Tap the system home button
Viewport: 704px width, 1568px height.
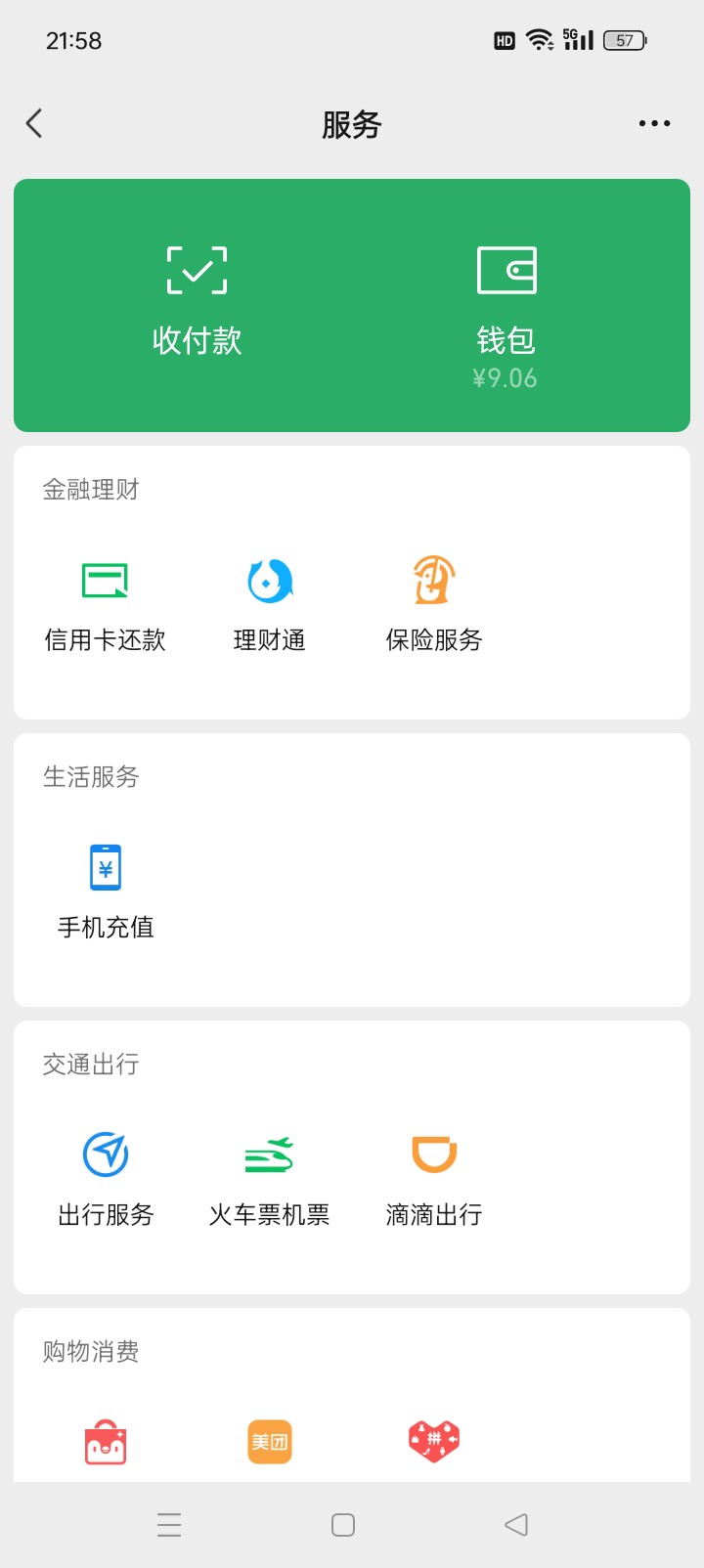tap(343, 1525)
